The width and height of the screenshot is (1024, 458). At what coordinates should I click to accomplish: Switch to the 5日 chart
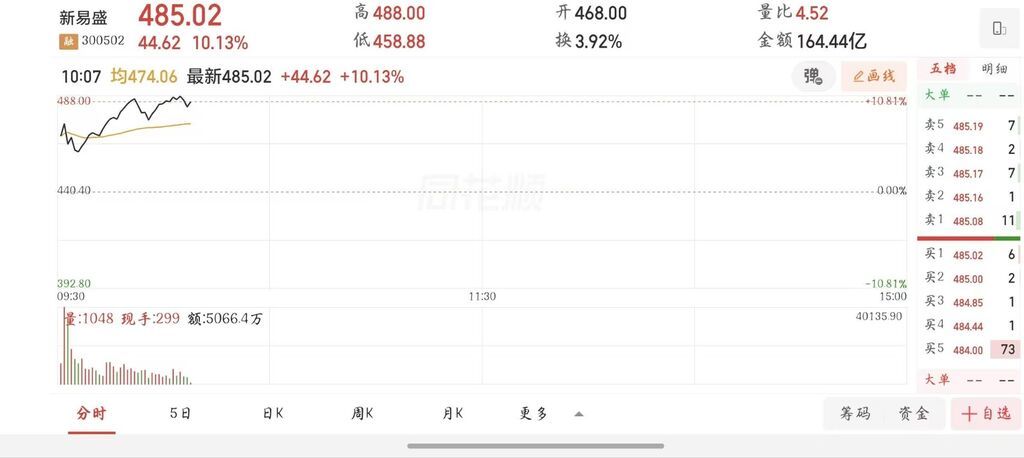coord(180,413)
